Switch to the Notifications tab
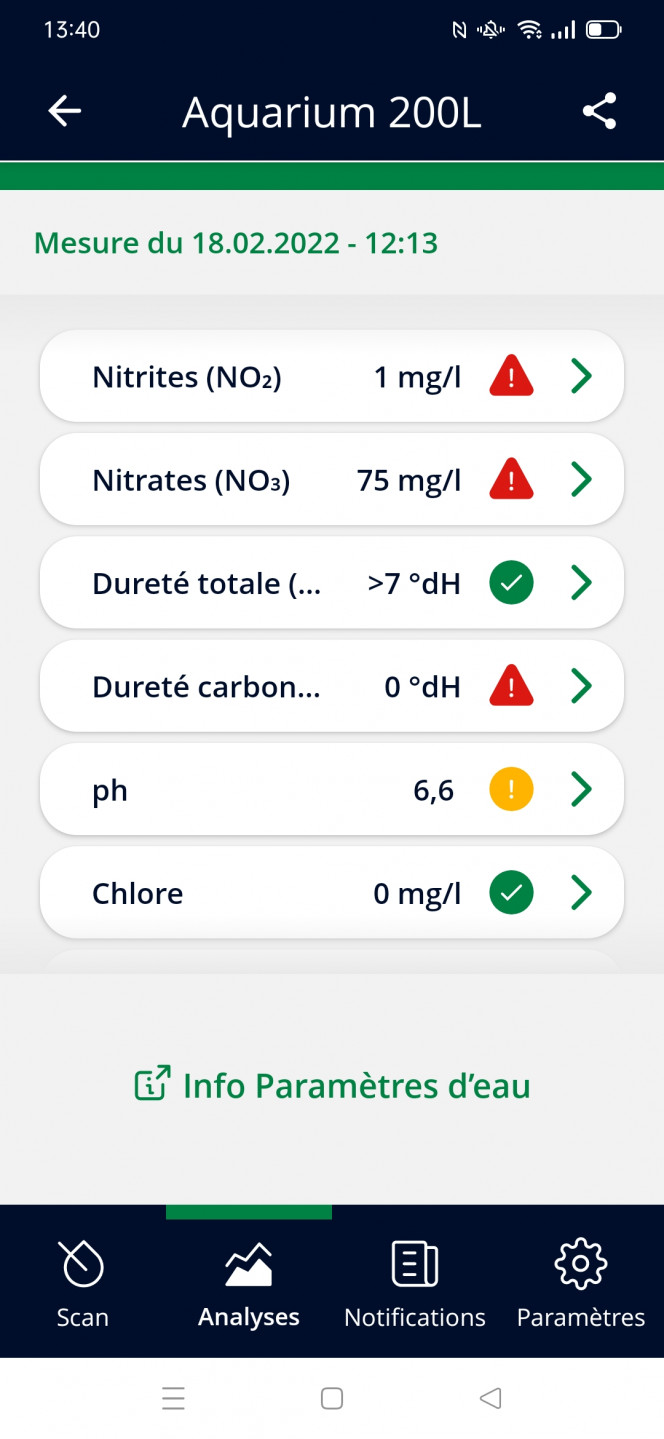The height and width of the screenshot is (1439, 664). (415, 1282)
